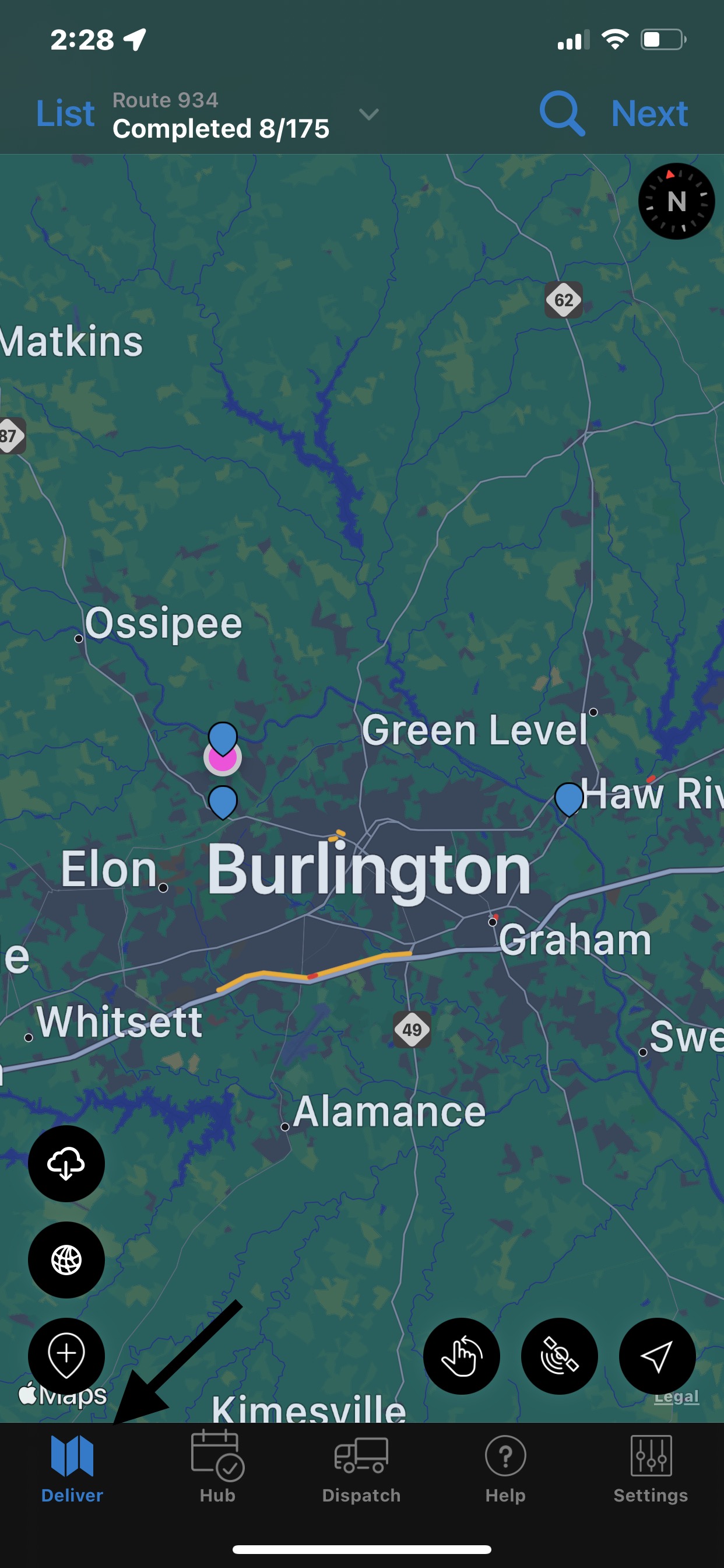Select the Deliver tab
Screen dimensions: 724x1568
tap(72, 1468)
